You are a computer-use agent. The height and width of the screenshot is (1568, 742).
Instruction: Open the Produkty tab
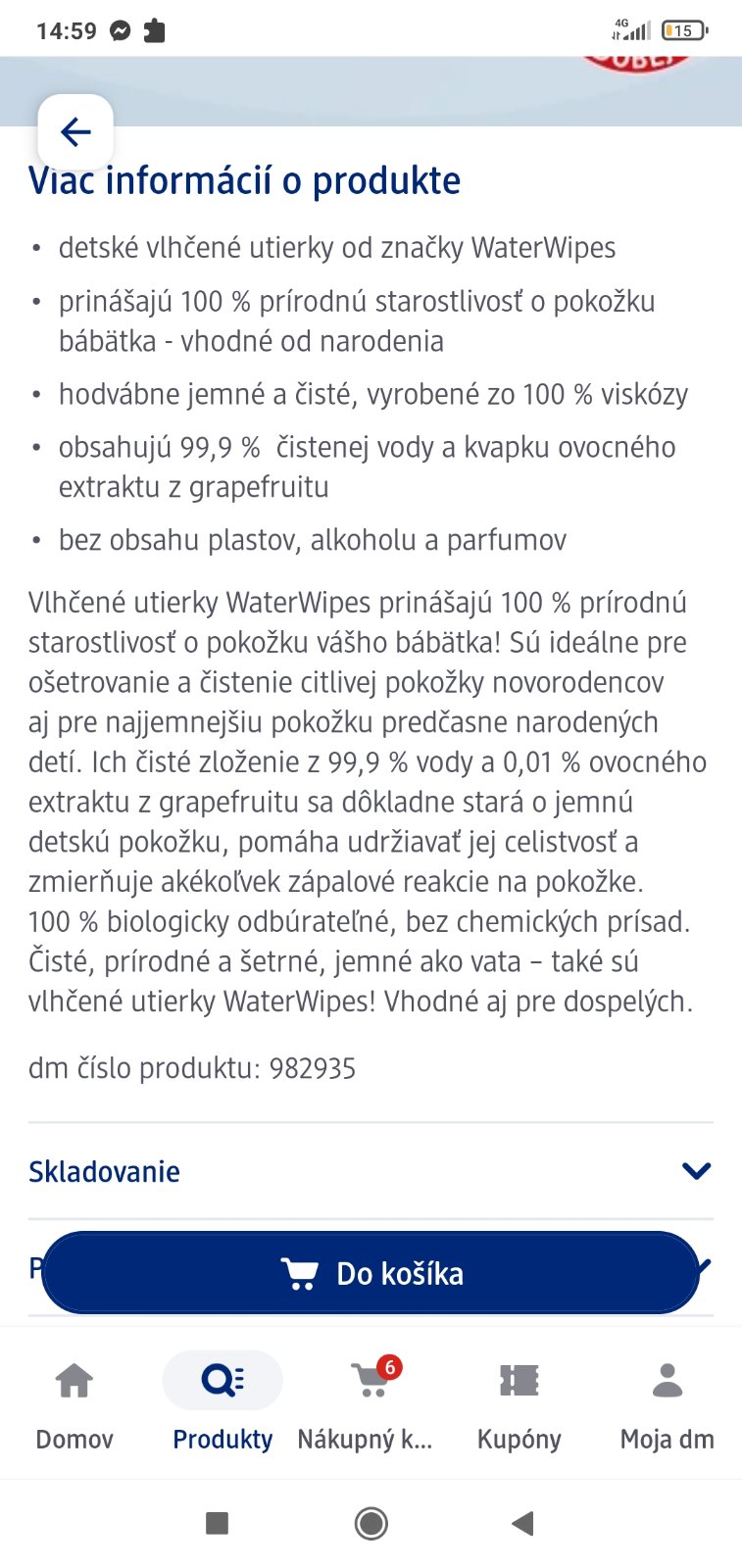(223, 1403)
